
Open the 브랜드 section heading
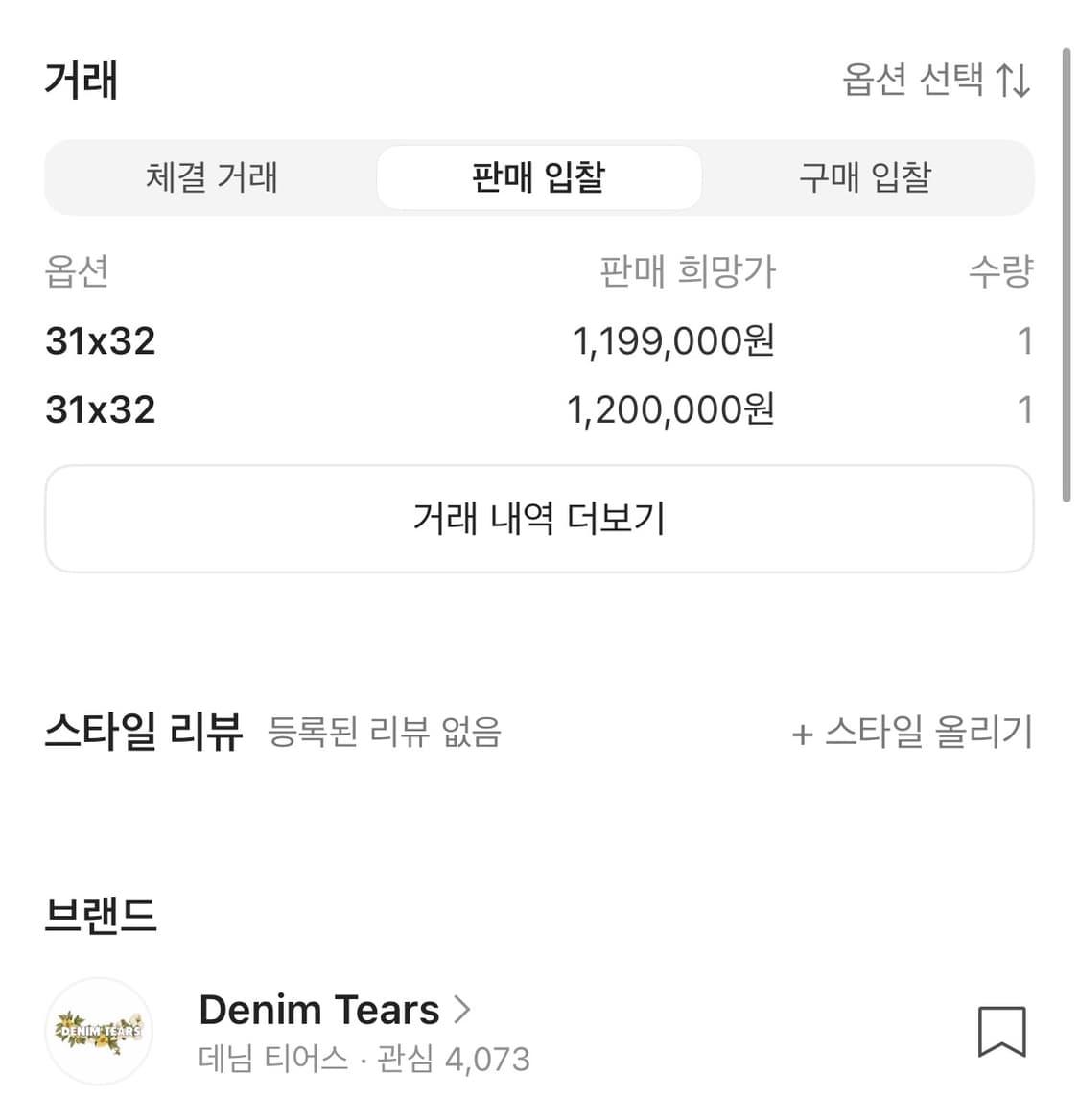99,914
